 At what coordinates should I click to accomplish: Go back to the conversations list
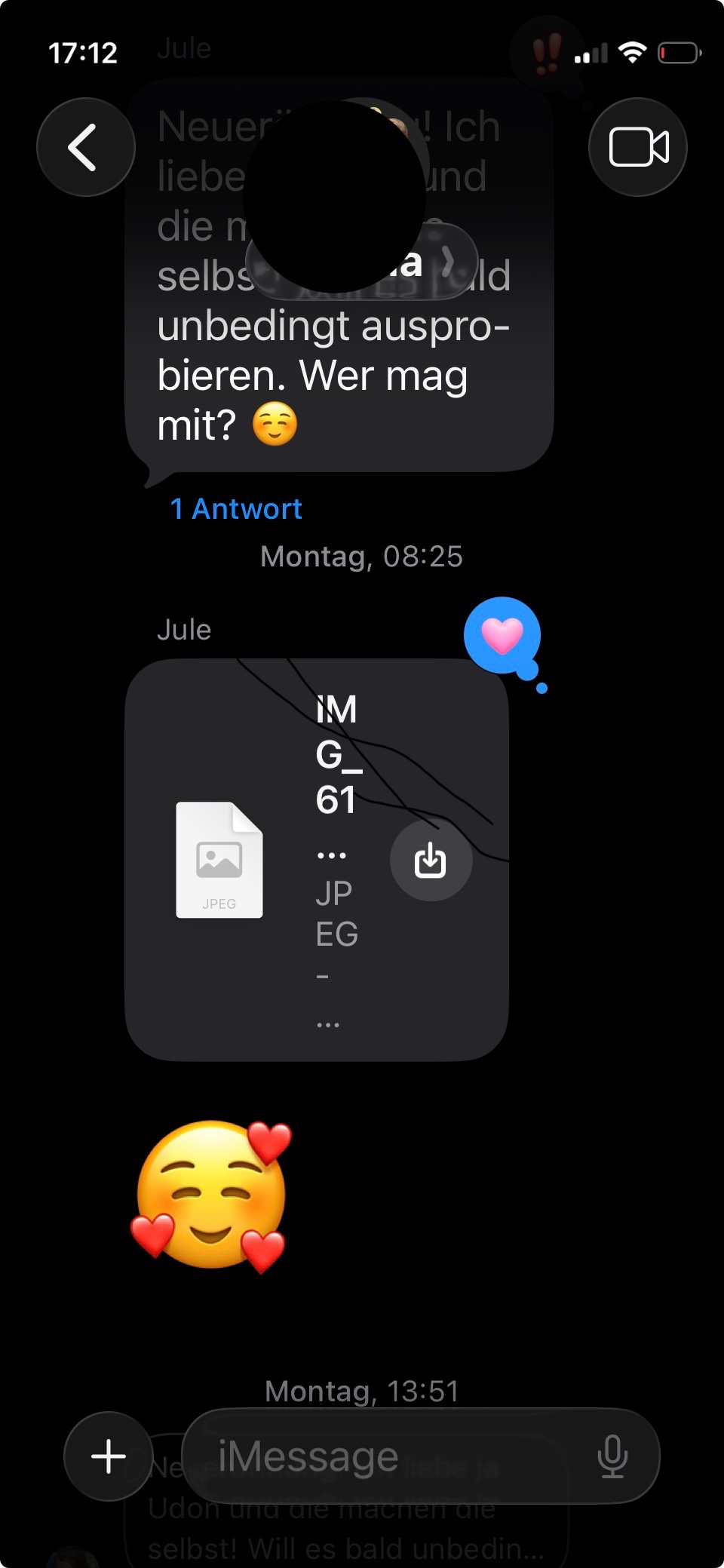(85, 147)
